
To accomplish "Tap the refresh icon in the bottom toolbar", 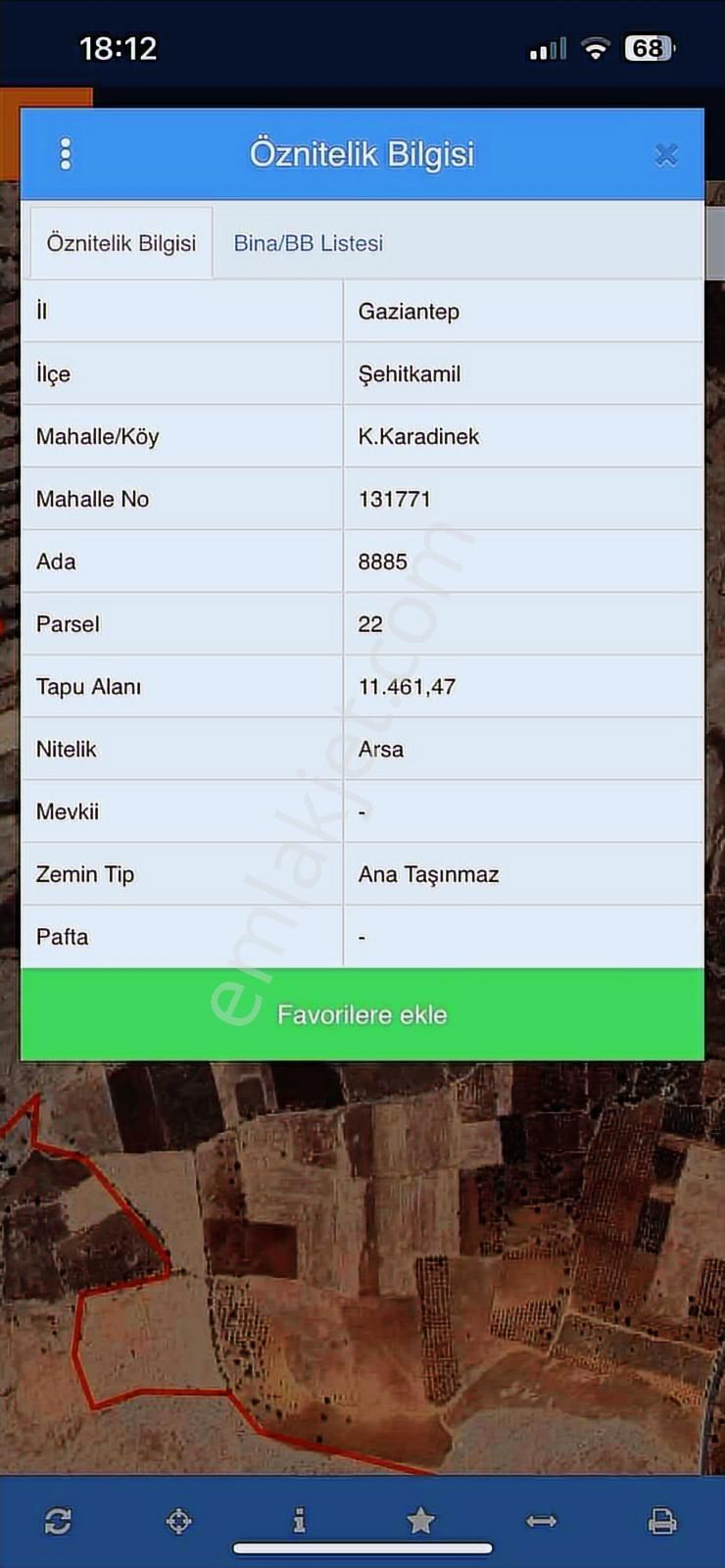I will pos(58,1521).
